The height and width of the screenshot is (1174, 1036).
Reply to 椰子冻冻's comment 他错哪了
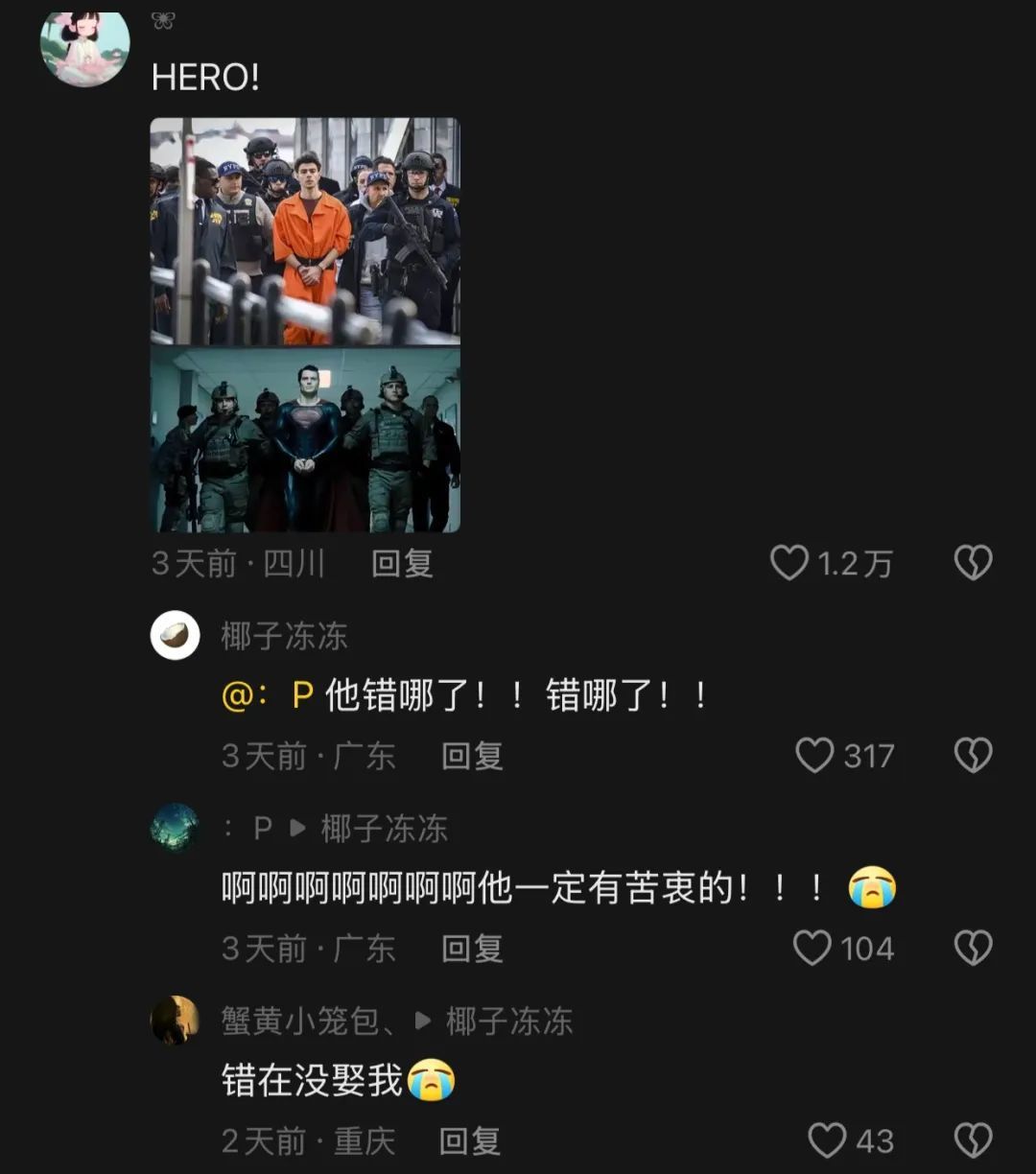pos(472,756)
